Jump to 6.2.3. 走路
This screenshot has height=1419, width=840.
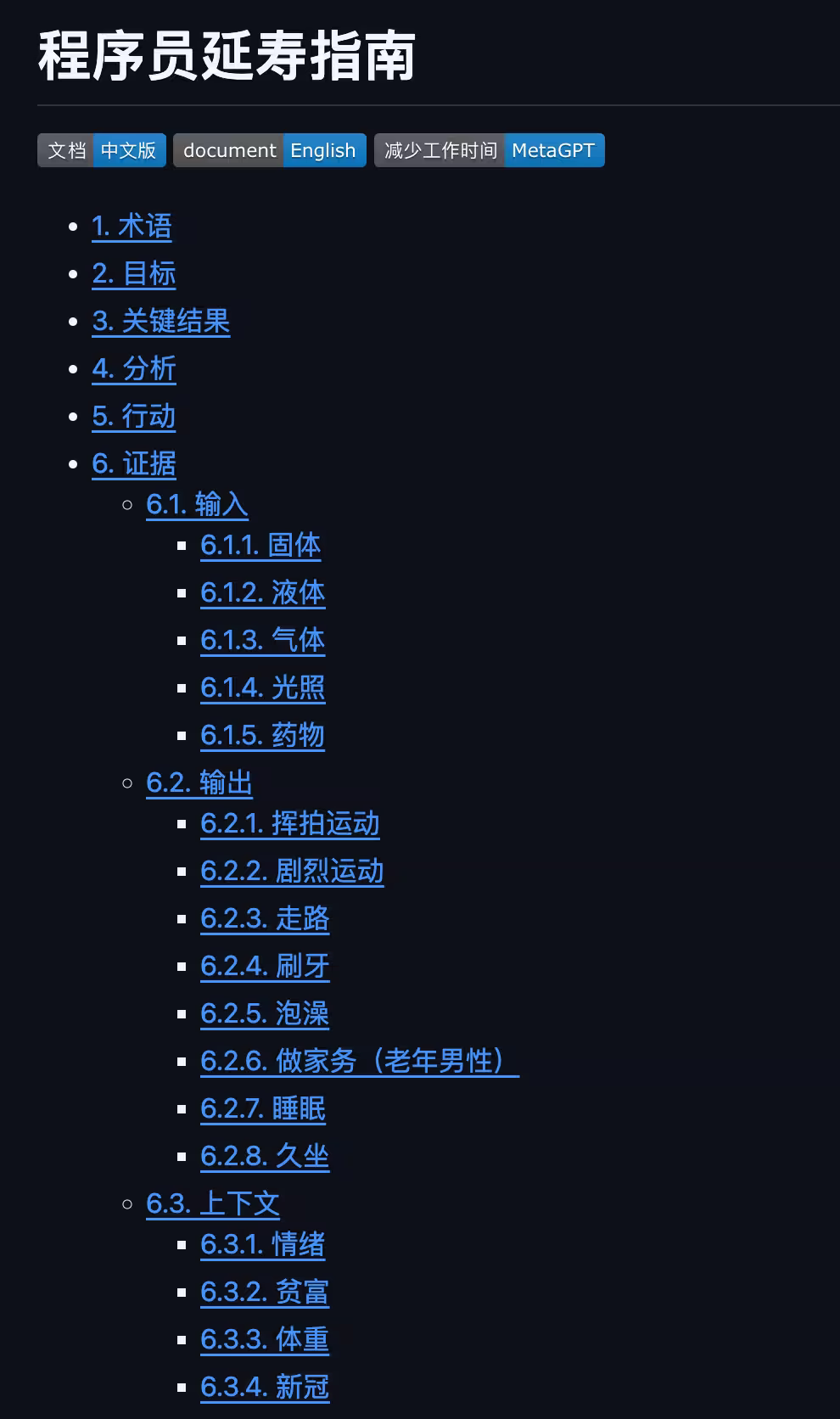265,919
